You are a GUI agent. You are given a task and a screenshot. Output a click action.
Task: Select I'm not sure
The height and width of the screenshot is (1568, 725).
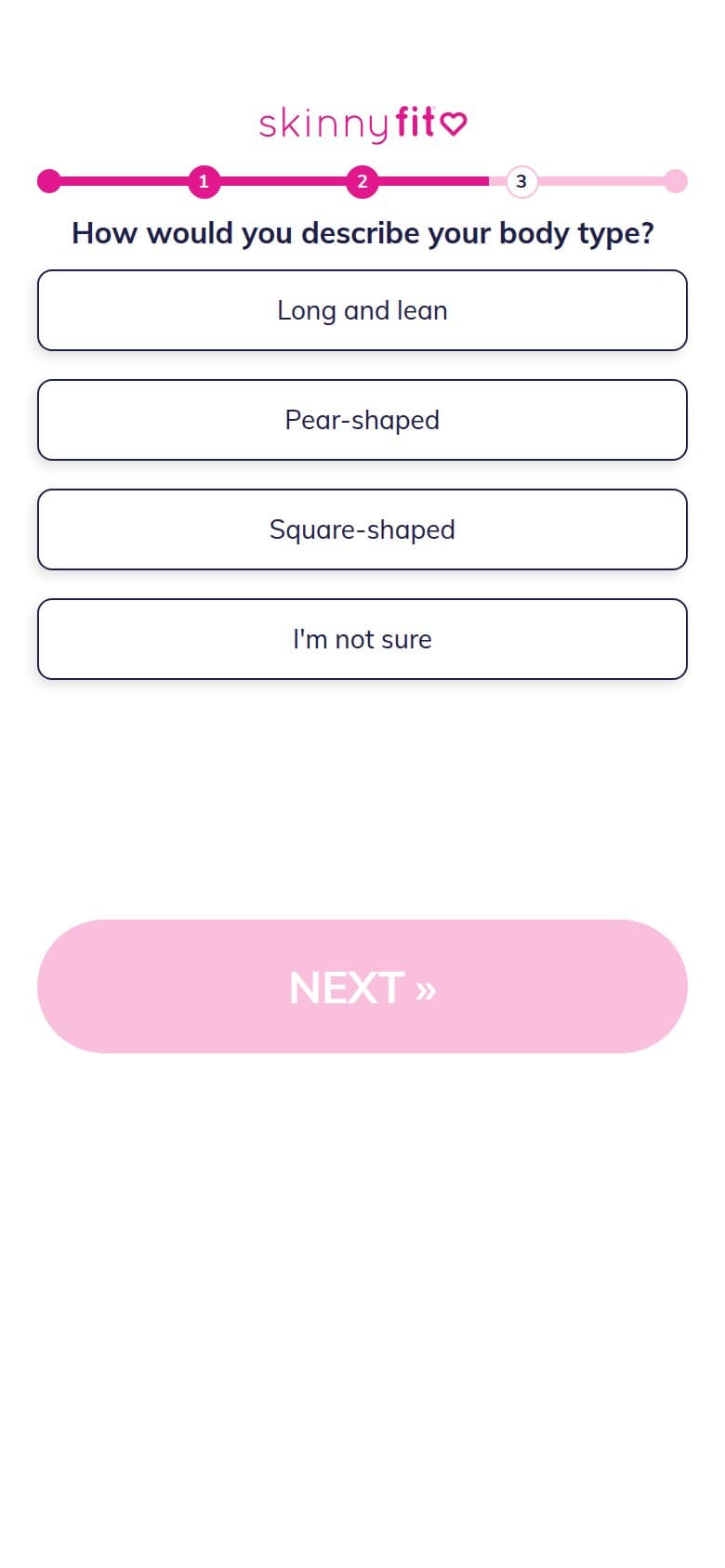[x=362, y=639]
